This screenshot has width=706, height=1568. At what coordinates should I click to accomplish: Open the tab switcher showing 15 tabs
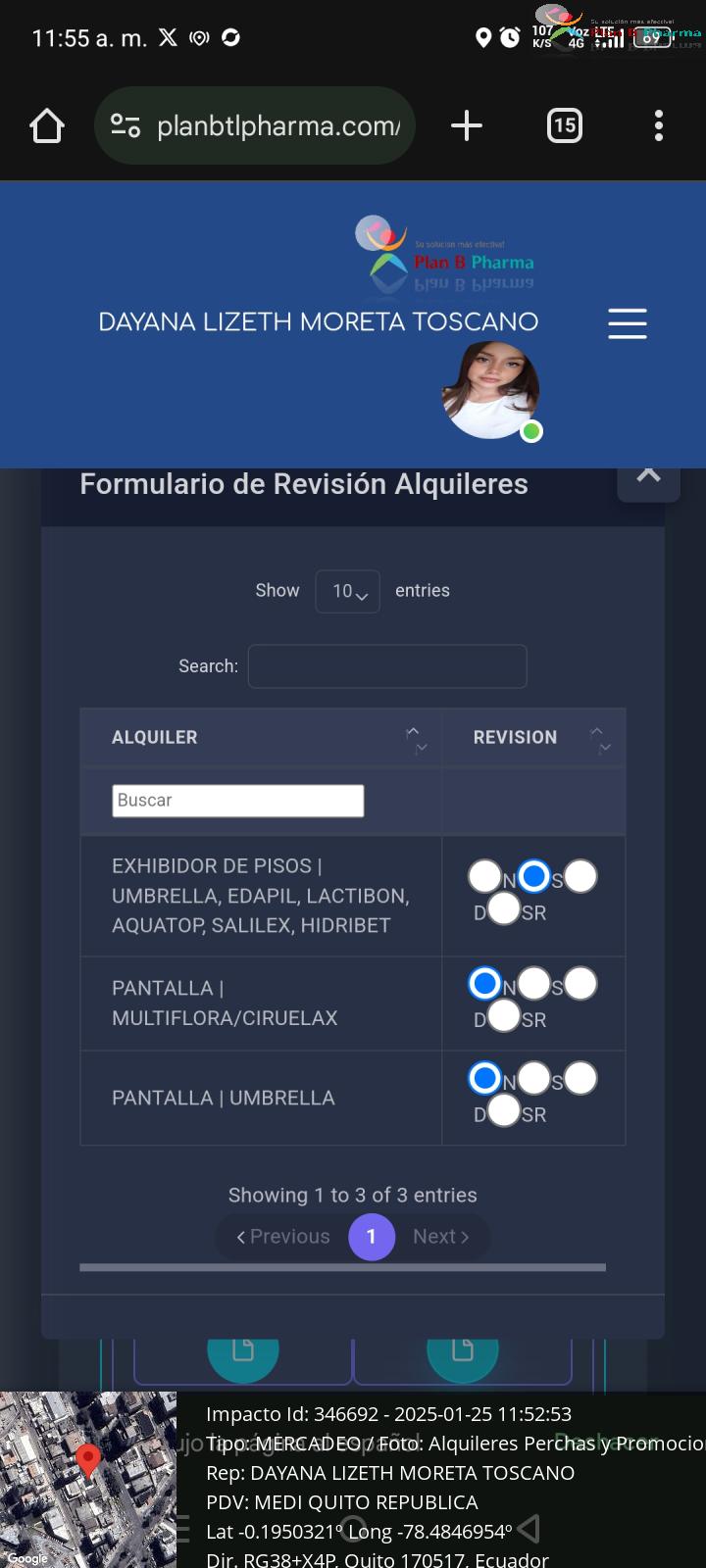pyautogui.click(x=564, y=125)
